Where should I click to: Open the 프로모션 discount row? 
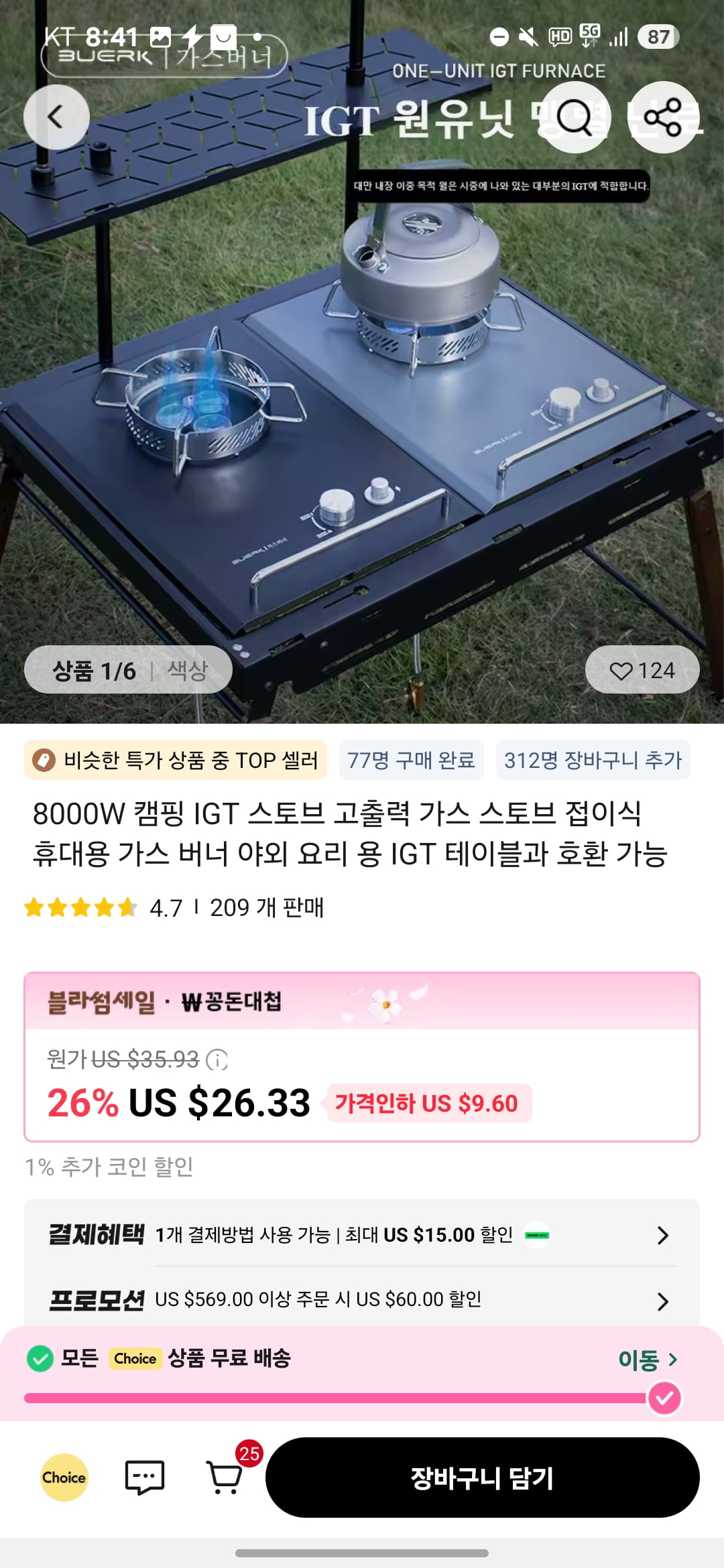click(362, 1300)
